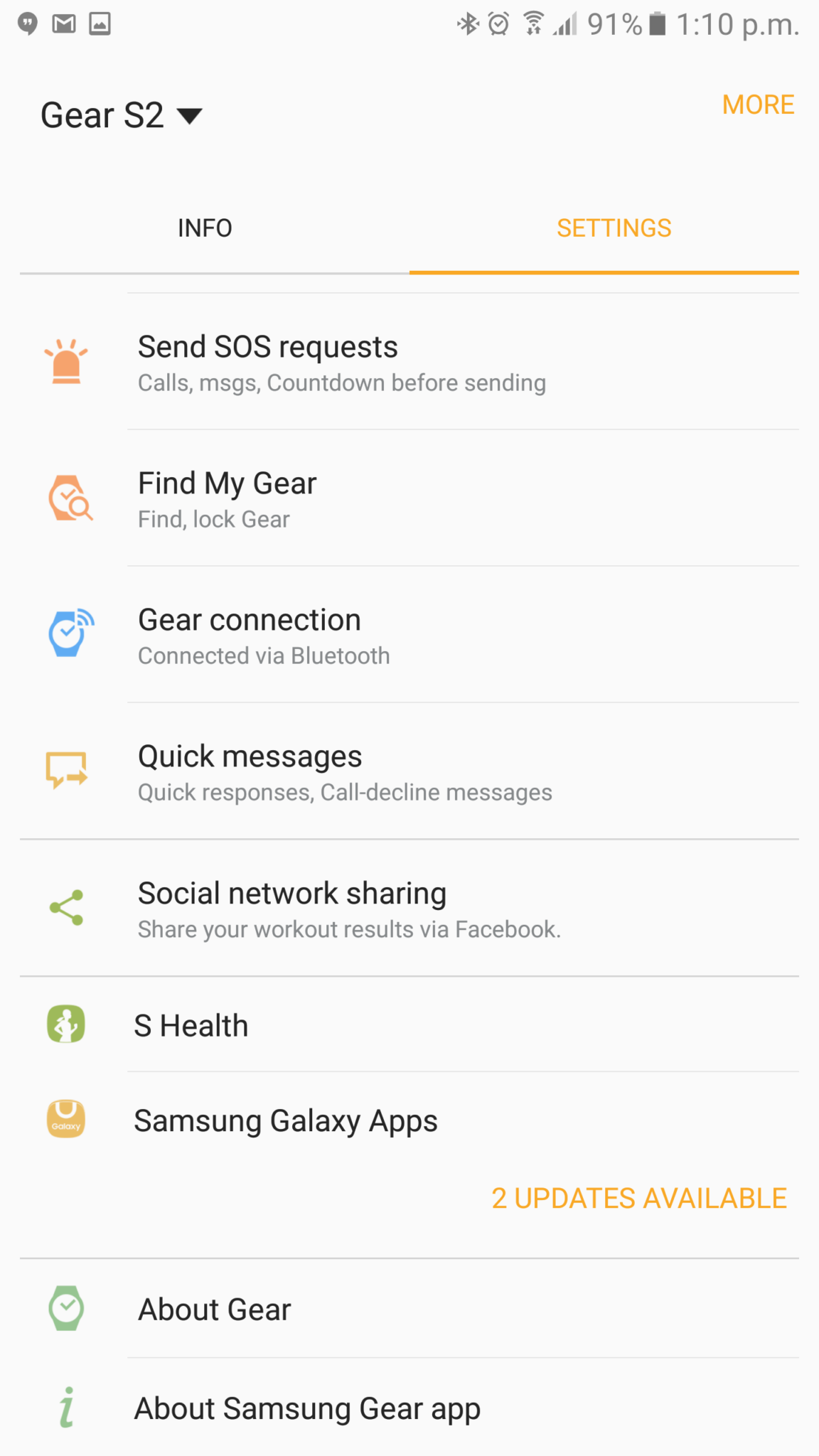This screenshot has width=819, height=1456.
Task: Click the Send SOS requests siren icon
Action: (x=68, y=359)
